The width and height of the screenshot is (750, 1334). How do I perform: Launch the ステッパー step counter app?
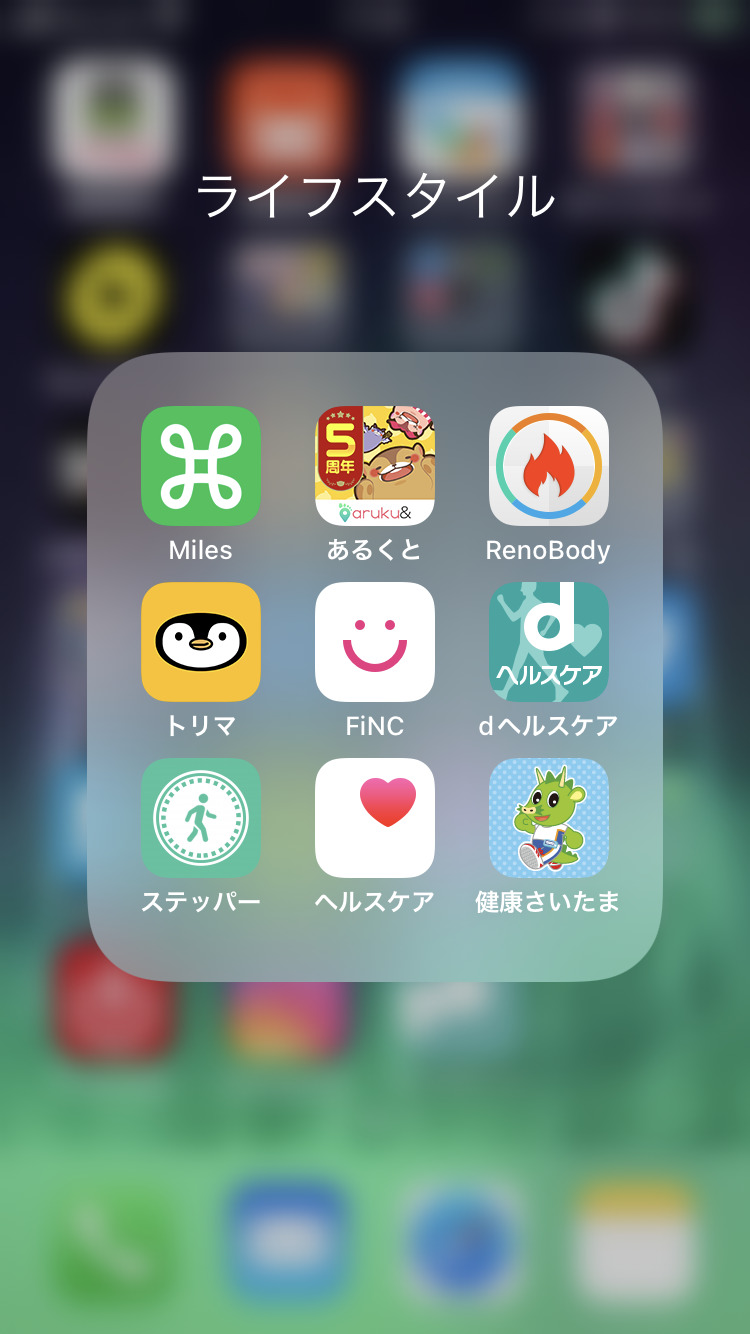[201, 818]
